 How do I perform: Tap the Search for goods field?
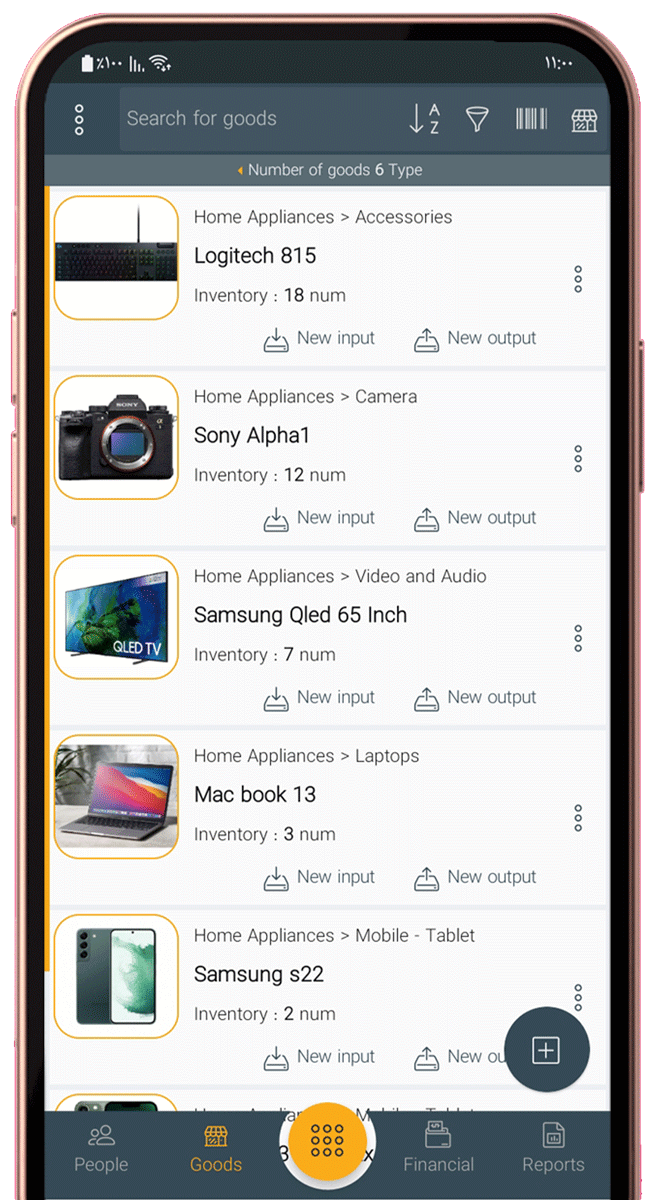260,119
